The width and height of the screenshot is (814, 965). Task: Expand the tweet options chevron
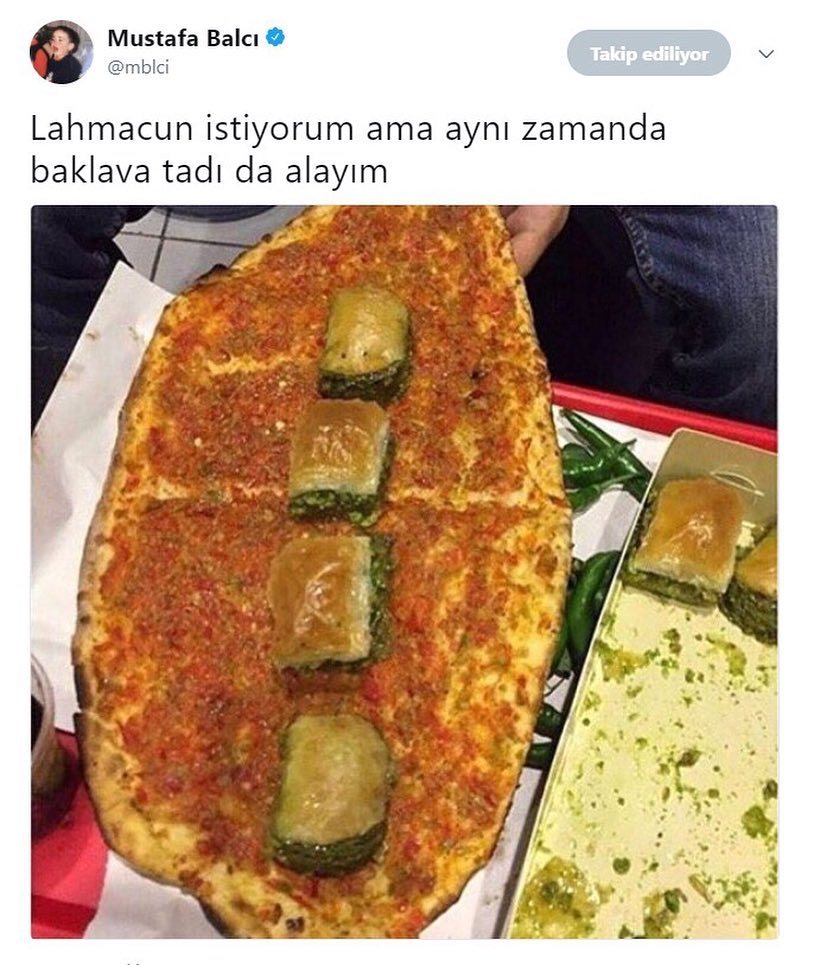tap(766, 54)
